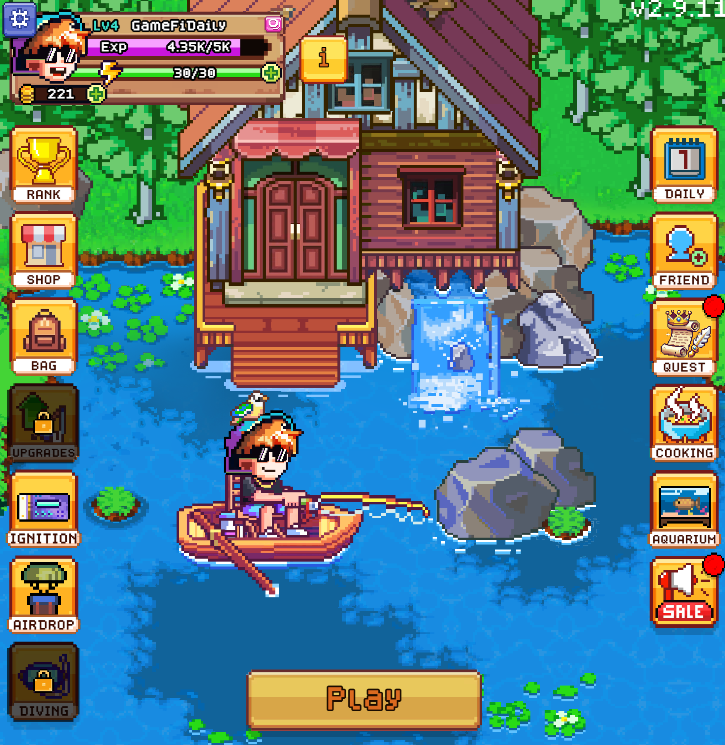The width and height of the screenshot is (725, 745).
Task: Add coins with the green plus
Action: pyautogui.click(x=96, y=94)
